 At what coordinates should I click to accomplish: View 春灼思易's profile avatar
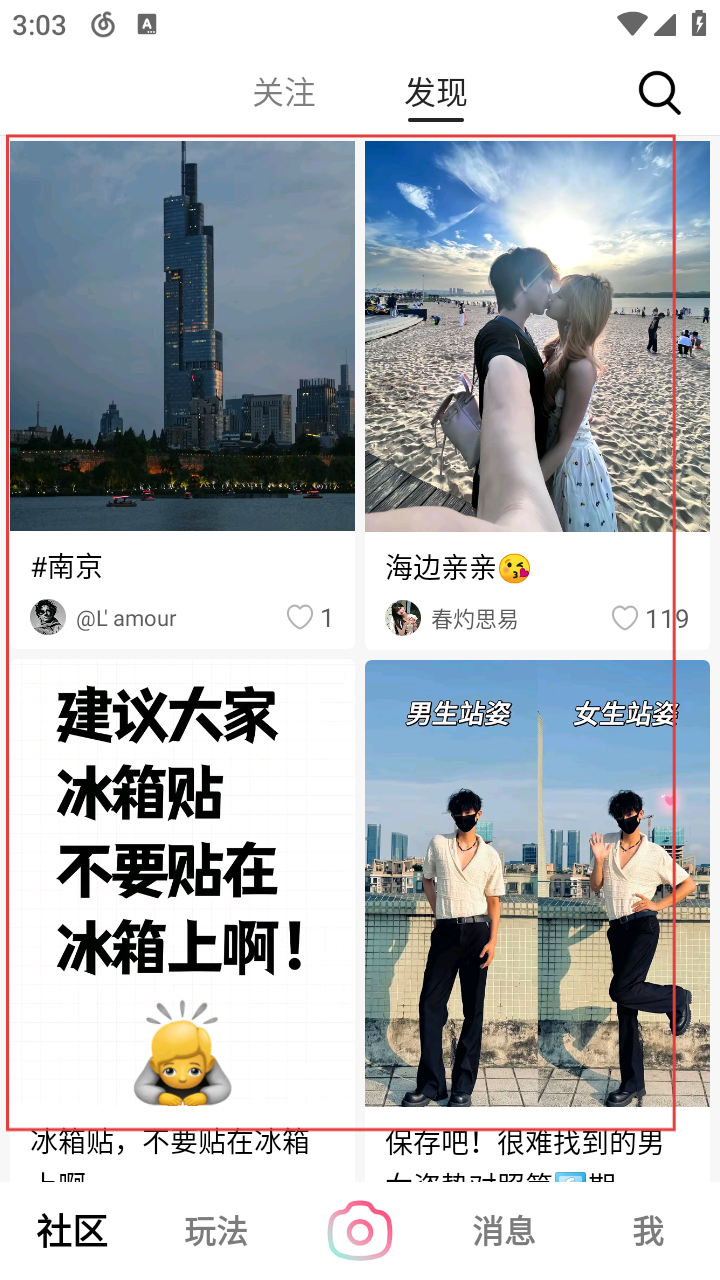tap(403, 618)
